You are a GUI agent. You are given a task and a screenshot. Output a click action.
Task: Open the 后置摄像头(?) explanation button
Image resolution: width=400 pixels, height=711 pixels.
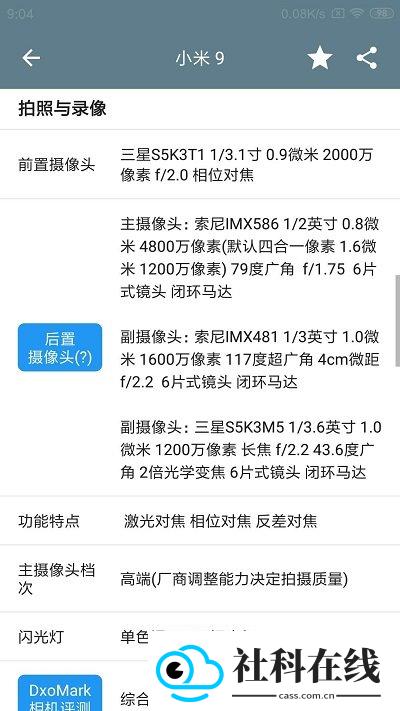60,347
